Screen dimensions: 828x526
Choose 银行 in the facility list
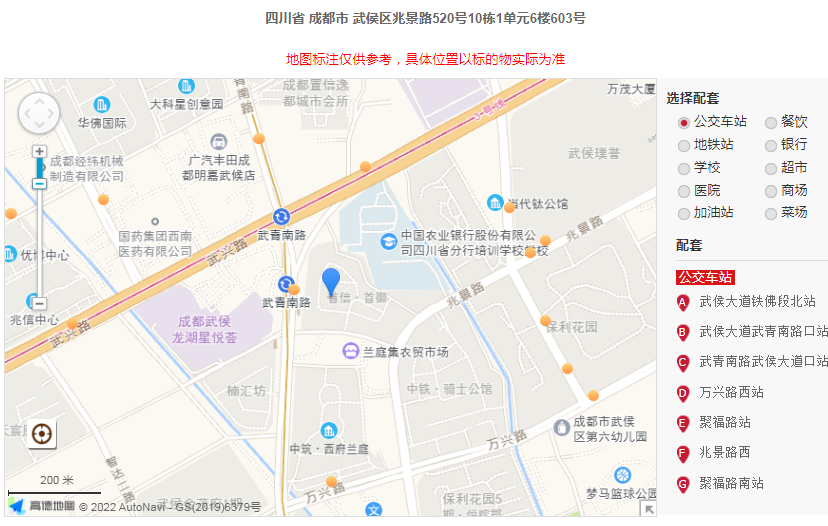pyautogui.click(x=771, y=145)
